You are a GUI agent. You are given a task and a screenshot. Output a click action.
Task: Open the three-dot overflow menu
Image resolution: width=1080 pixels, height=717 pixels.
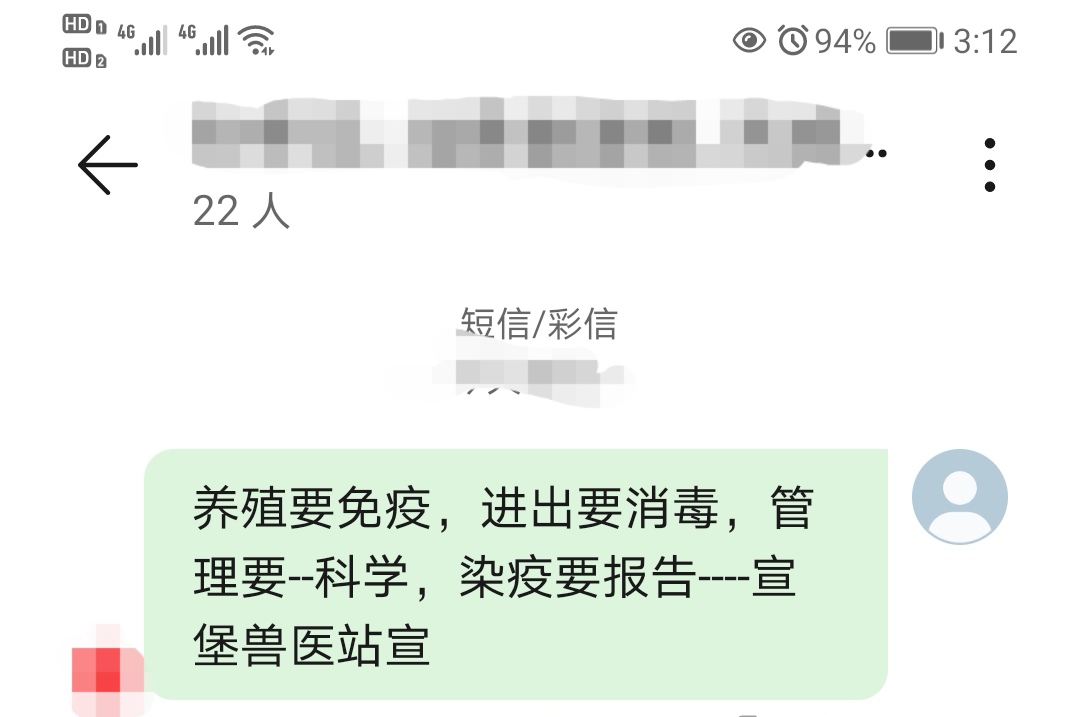tap(989, 165)
